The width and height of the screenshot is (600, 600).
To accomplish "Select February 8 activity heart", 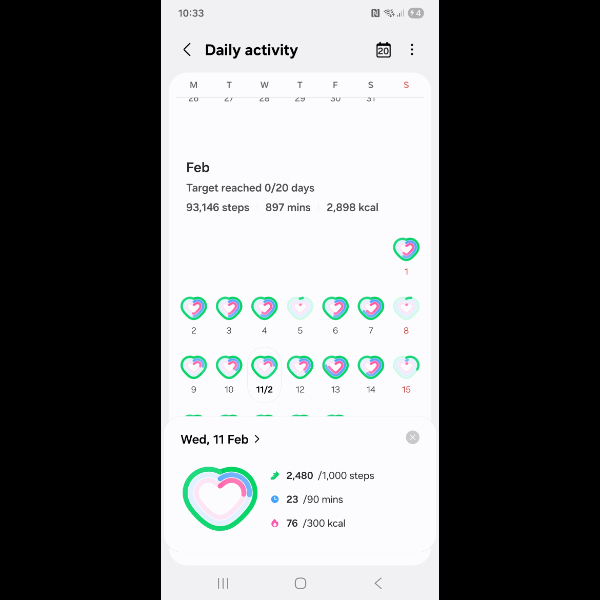I will [406, 308].
